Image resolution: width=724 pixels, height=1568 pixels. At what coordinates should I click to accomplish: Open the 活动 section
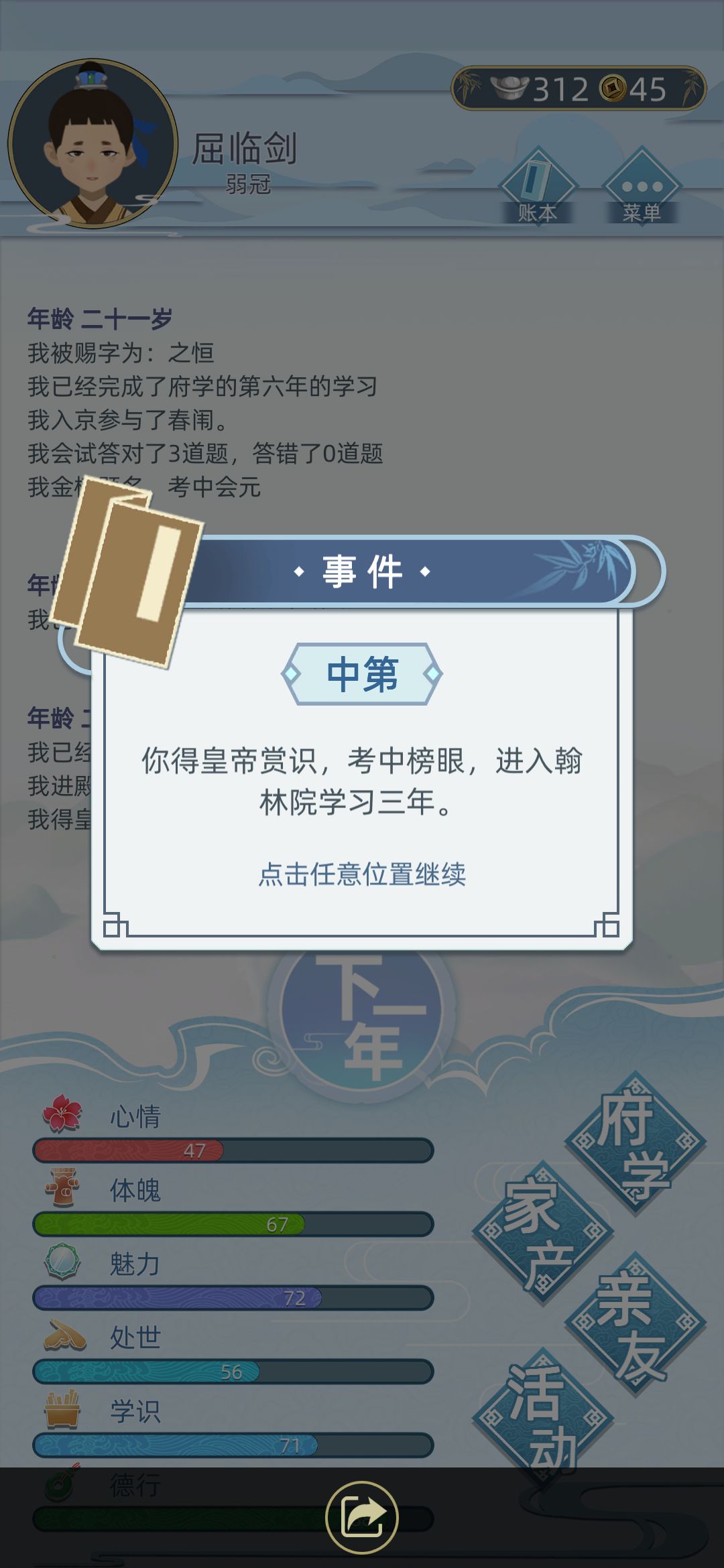(x=543, y=1415)
